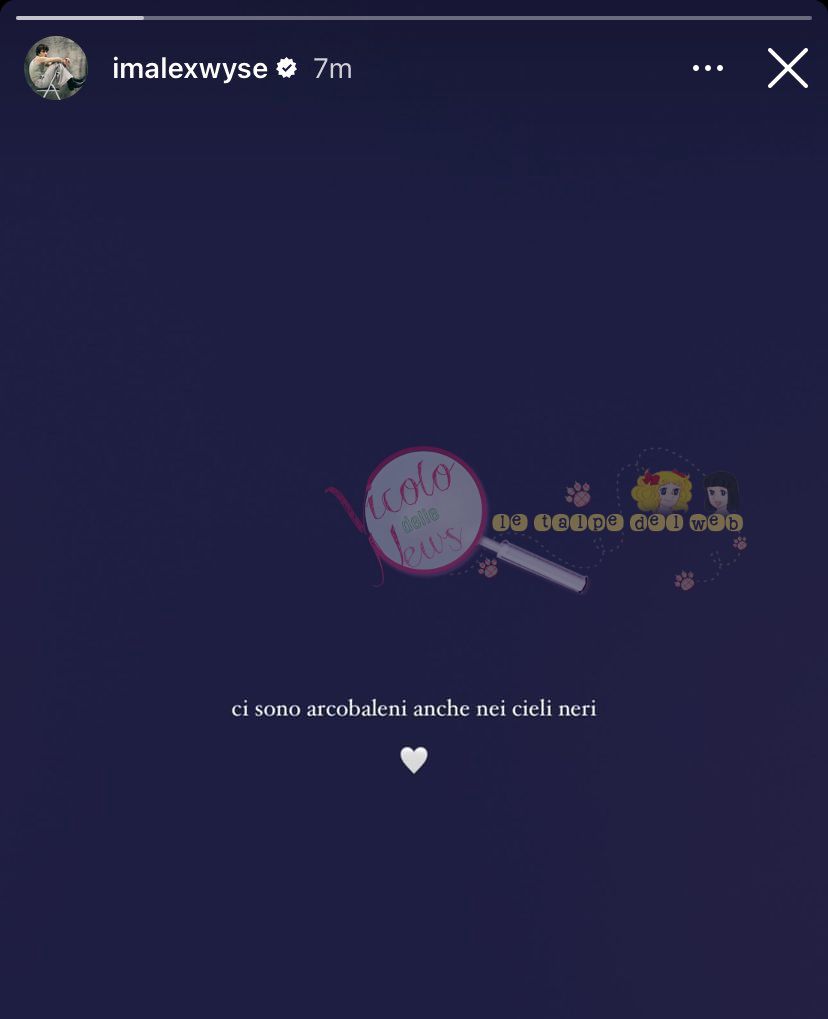Close the story viewer
The height and width of the screenshot is (1019, 828).
pyautogui.click(x=787, y=69)
